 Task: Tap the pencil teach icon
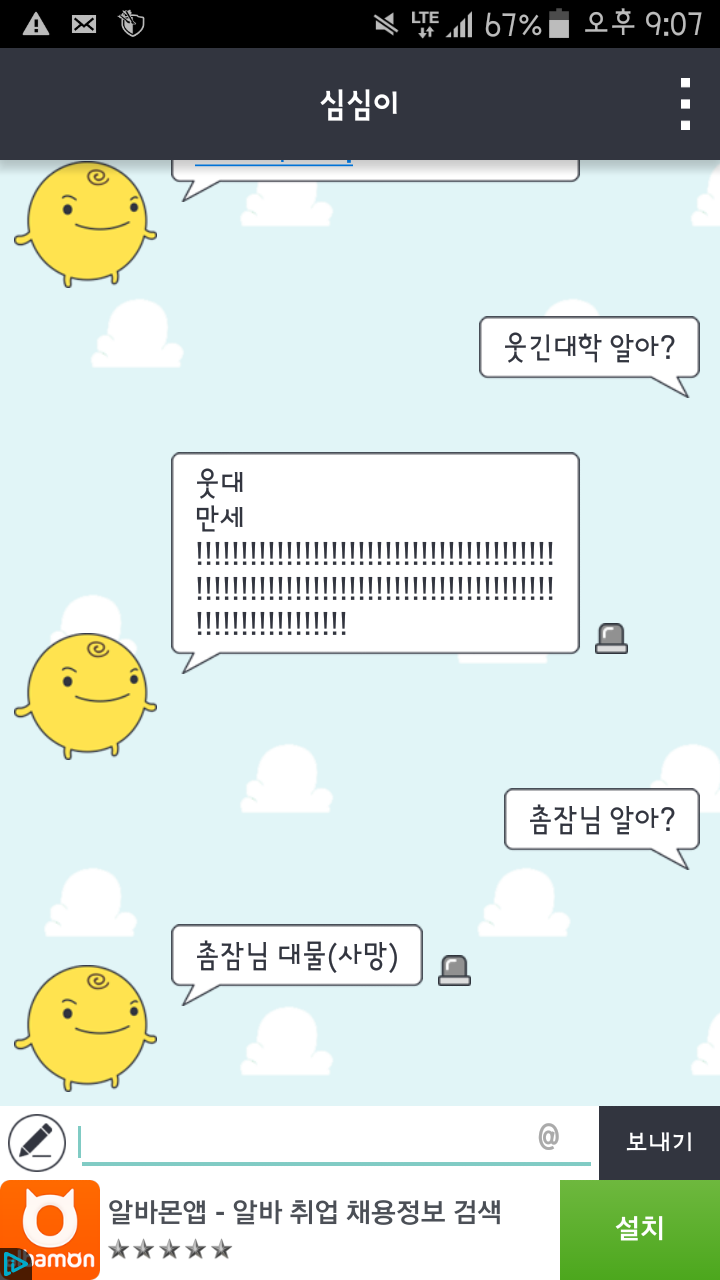click(x=37, y=1142)
